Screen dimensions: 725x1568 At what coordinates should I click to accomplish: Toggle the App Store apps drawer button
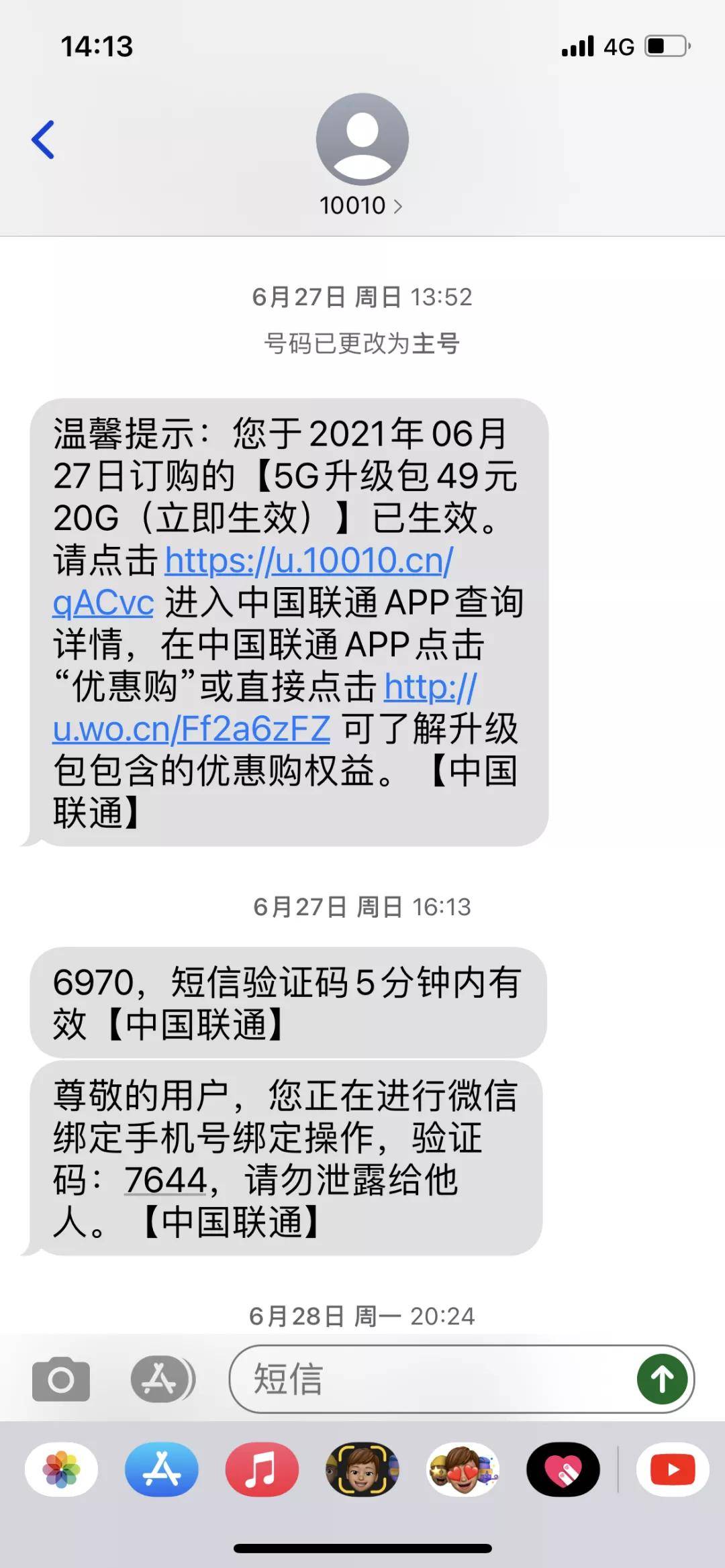[x=162, y=1379]
